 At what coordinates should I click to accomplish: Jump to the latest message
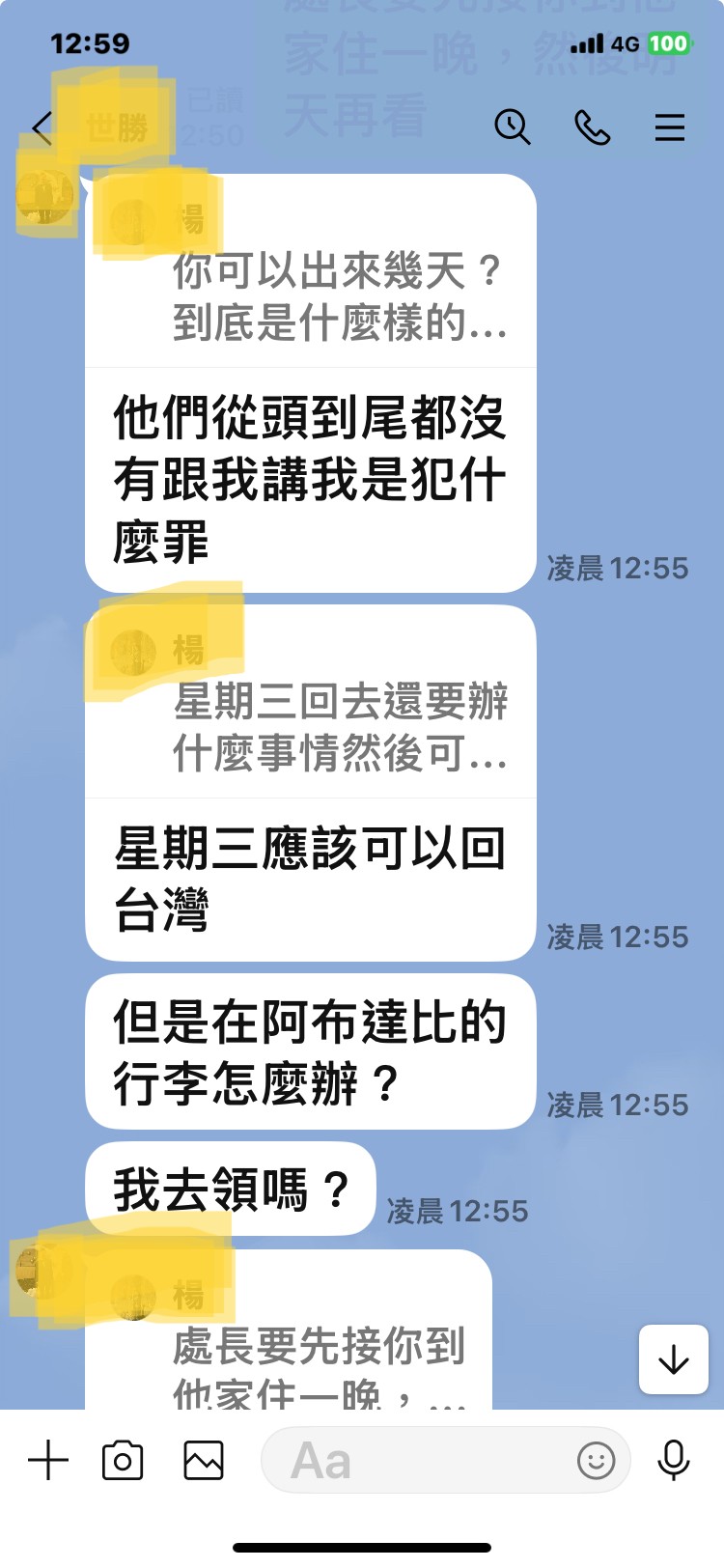click(x=673, y=1359)
